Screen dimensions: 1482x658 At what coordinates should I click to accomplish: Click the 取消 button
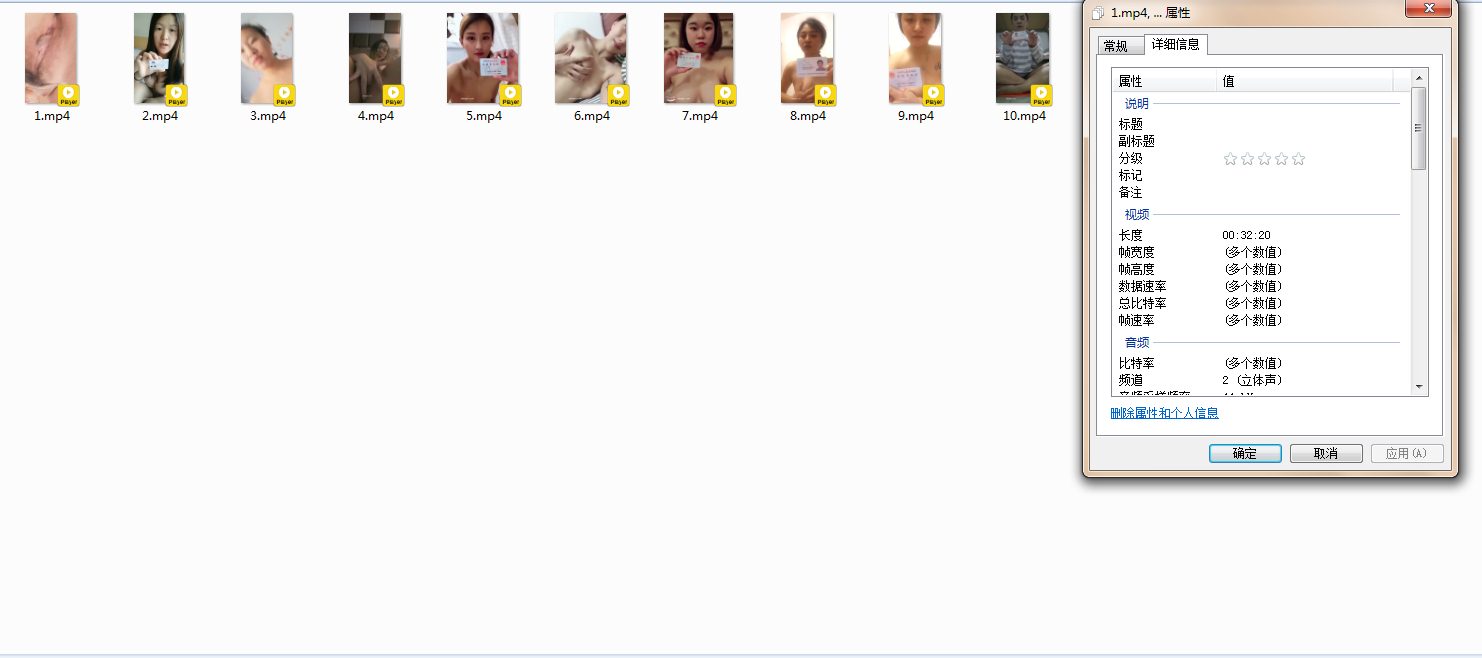[x=1326, y=453]
